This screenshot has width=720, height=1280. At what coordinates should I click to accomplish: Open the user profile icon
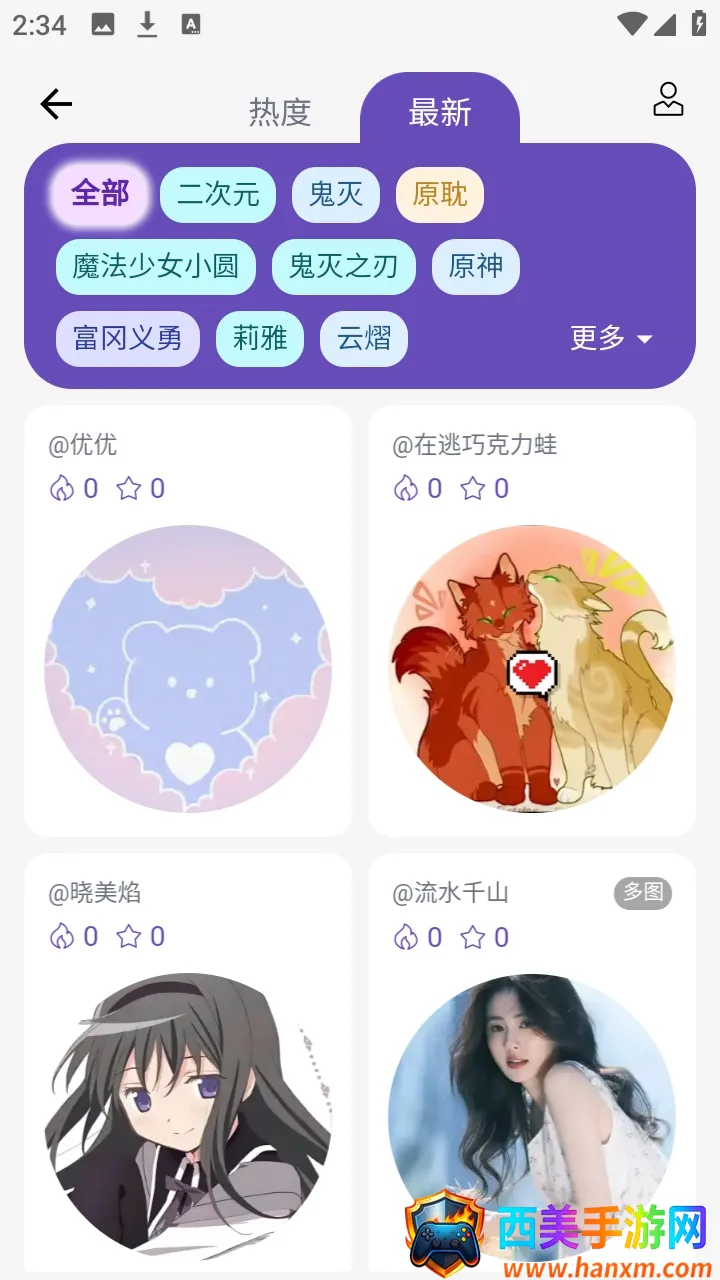pyautogui.click(x=668, y=100)
